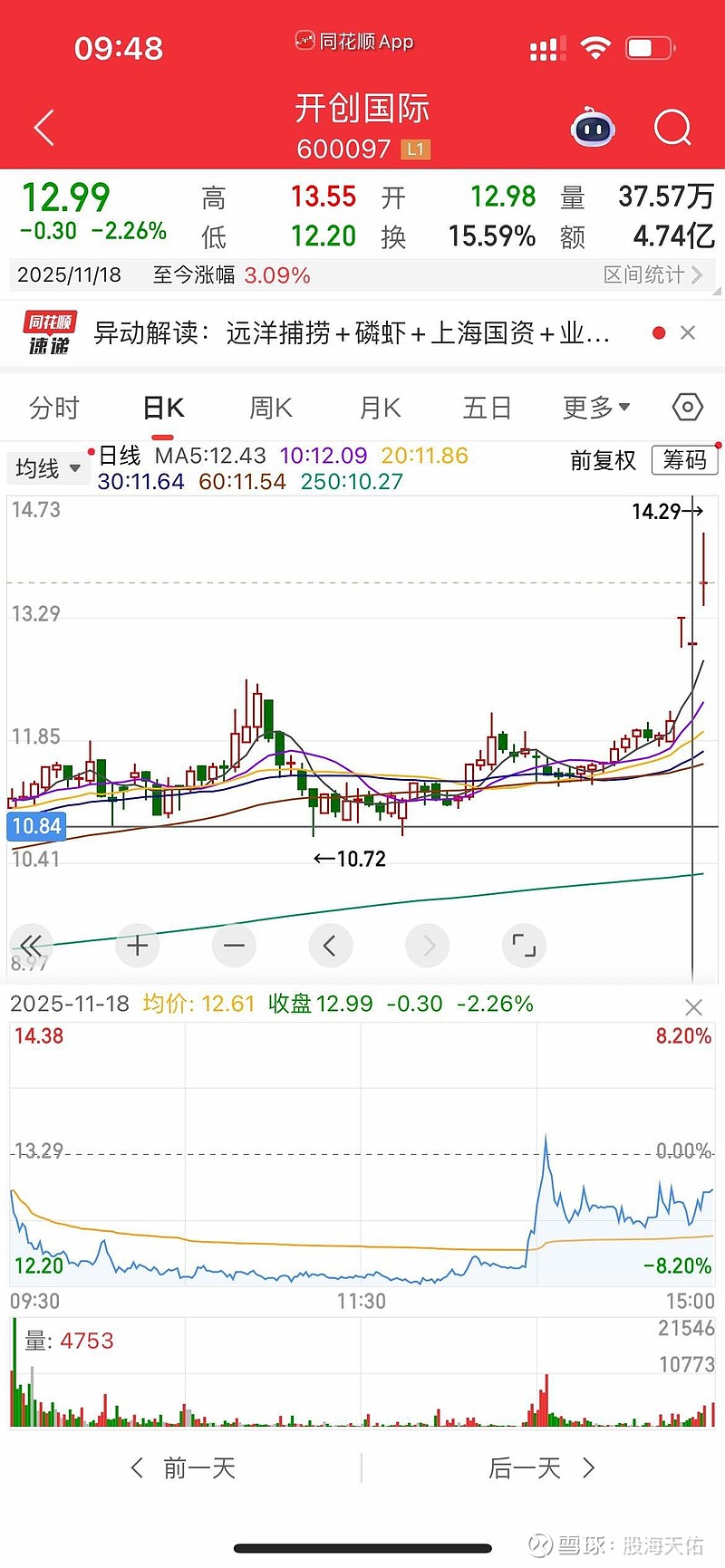This screenshot has height=1568, width=725.
Task: Open the 异动解读 news banner
Action: pos(352,333)
